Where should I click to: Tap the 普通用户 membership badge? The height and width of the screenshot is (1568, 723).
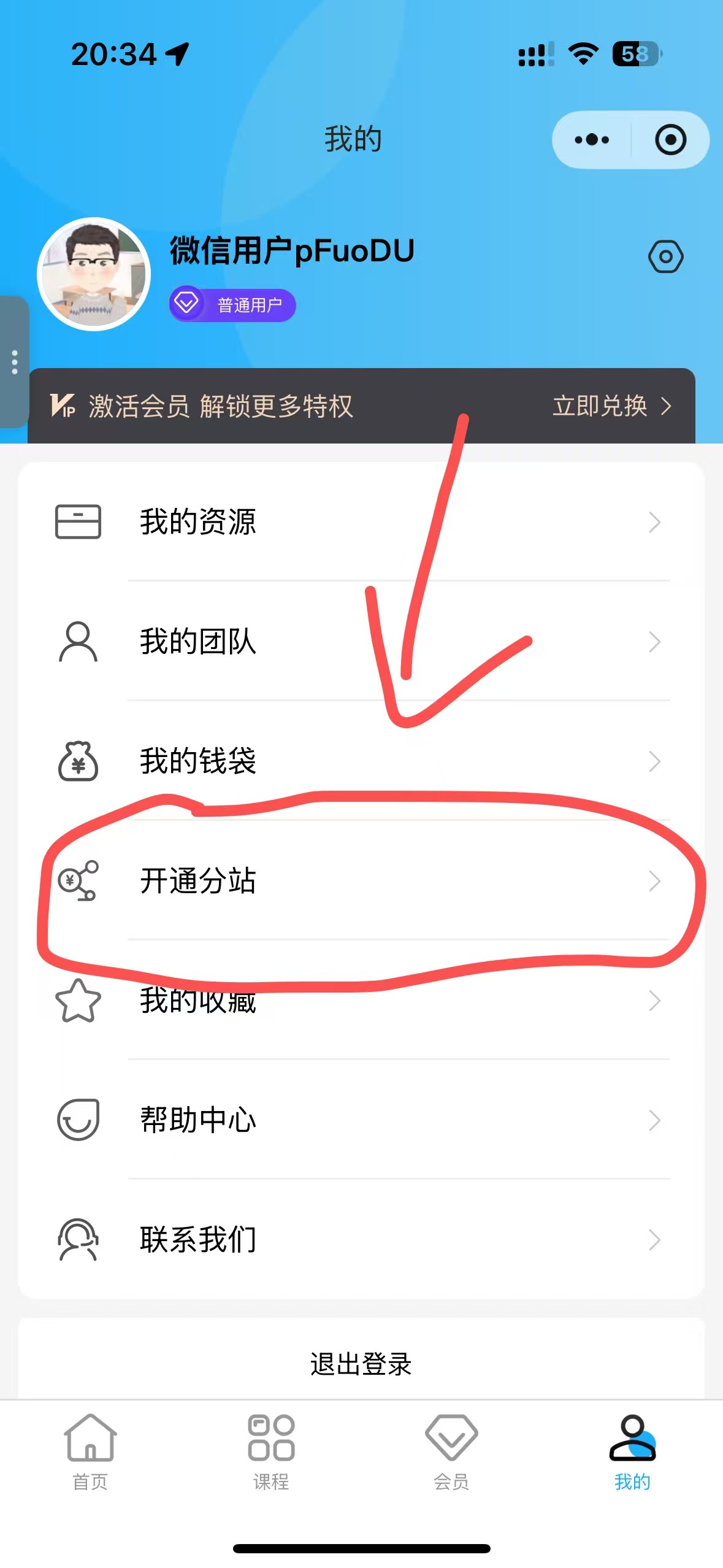click(x=232, y=304)
